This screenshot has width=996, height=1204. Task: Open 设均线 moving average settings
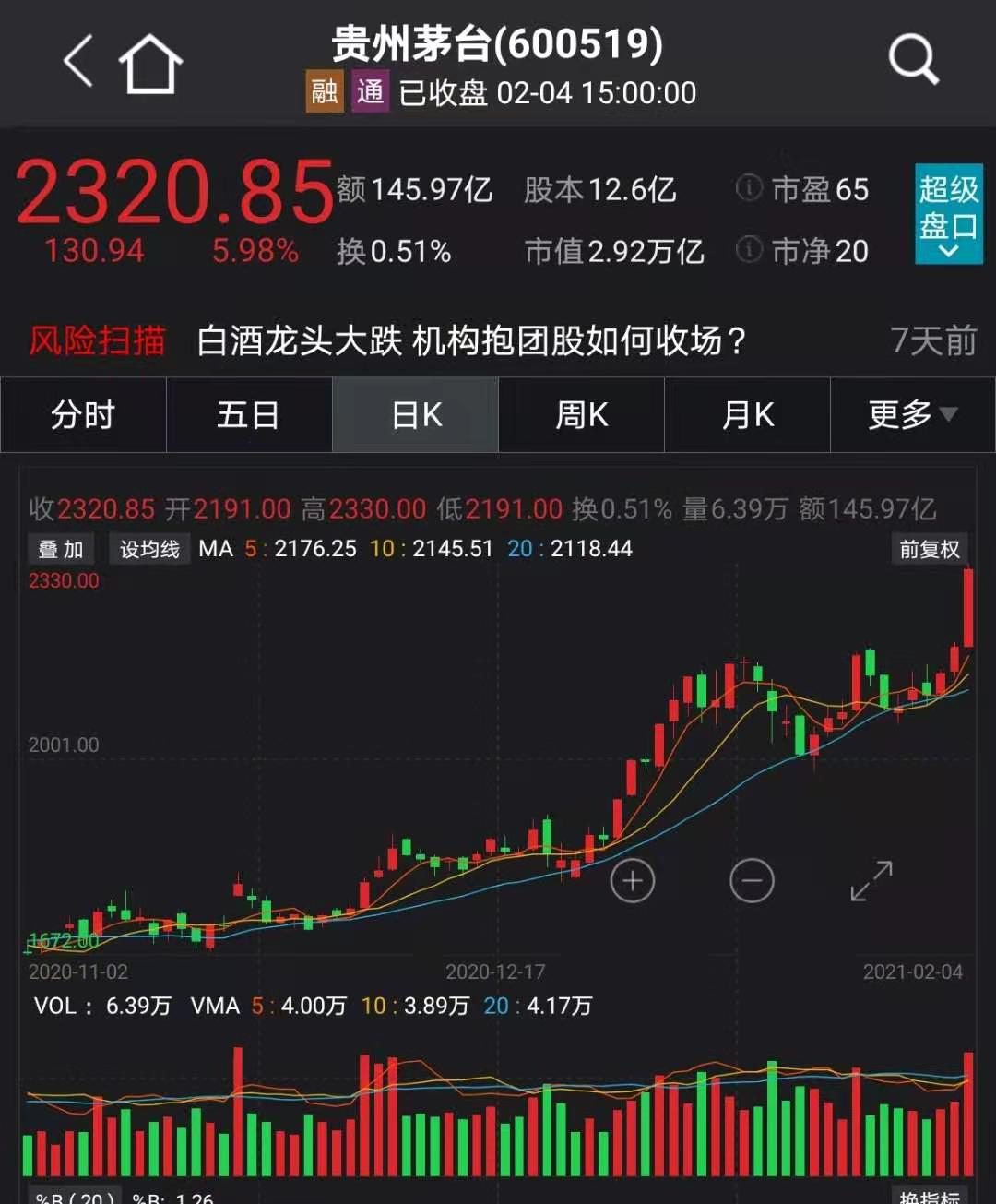click(x=149, y=550)
